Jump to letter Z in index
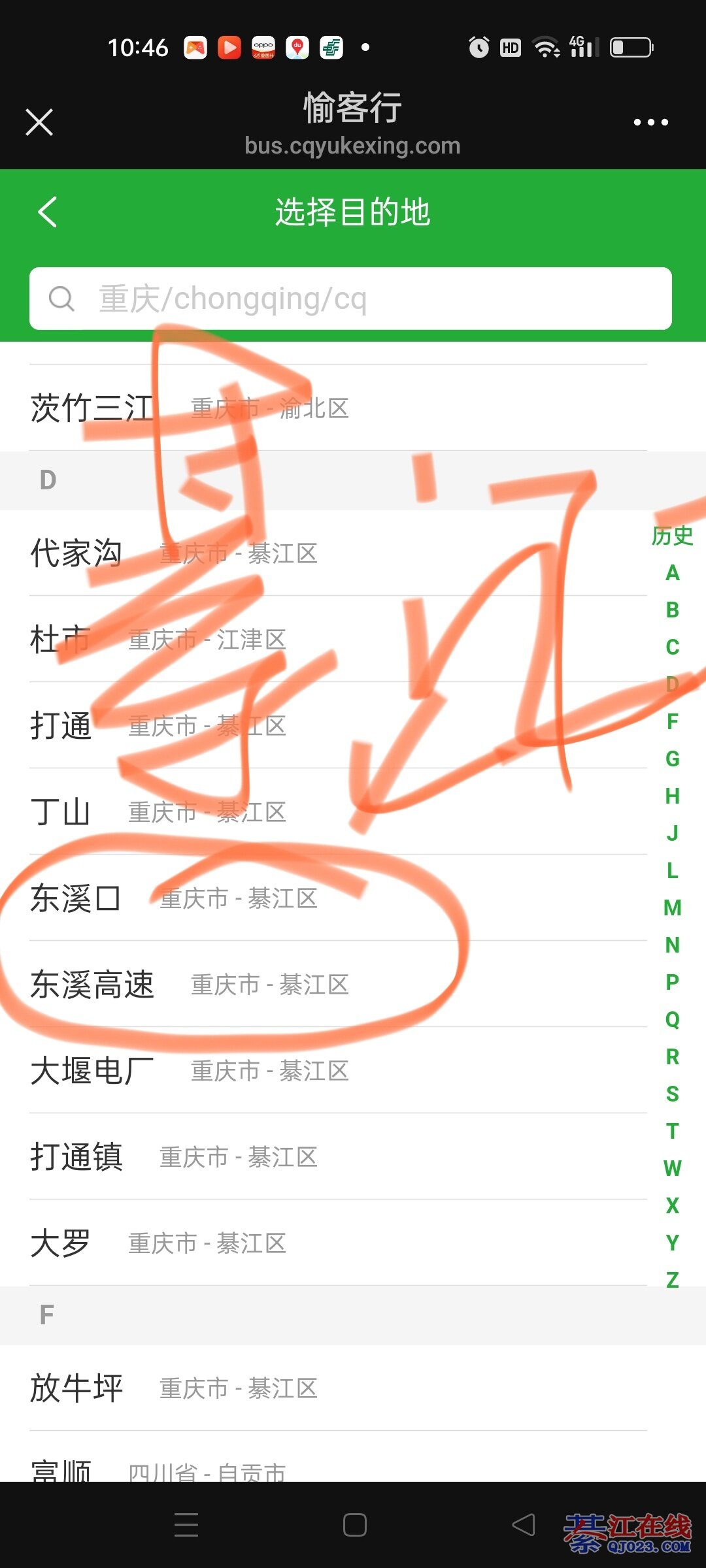Image resolution: width=706 pixels, height=1568 pixels. pyautogui.click(x=672, y=1279)
